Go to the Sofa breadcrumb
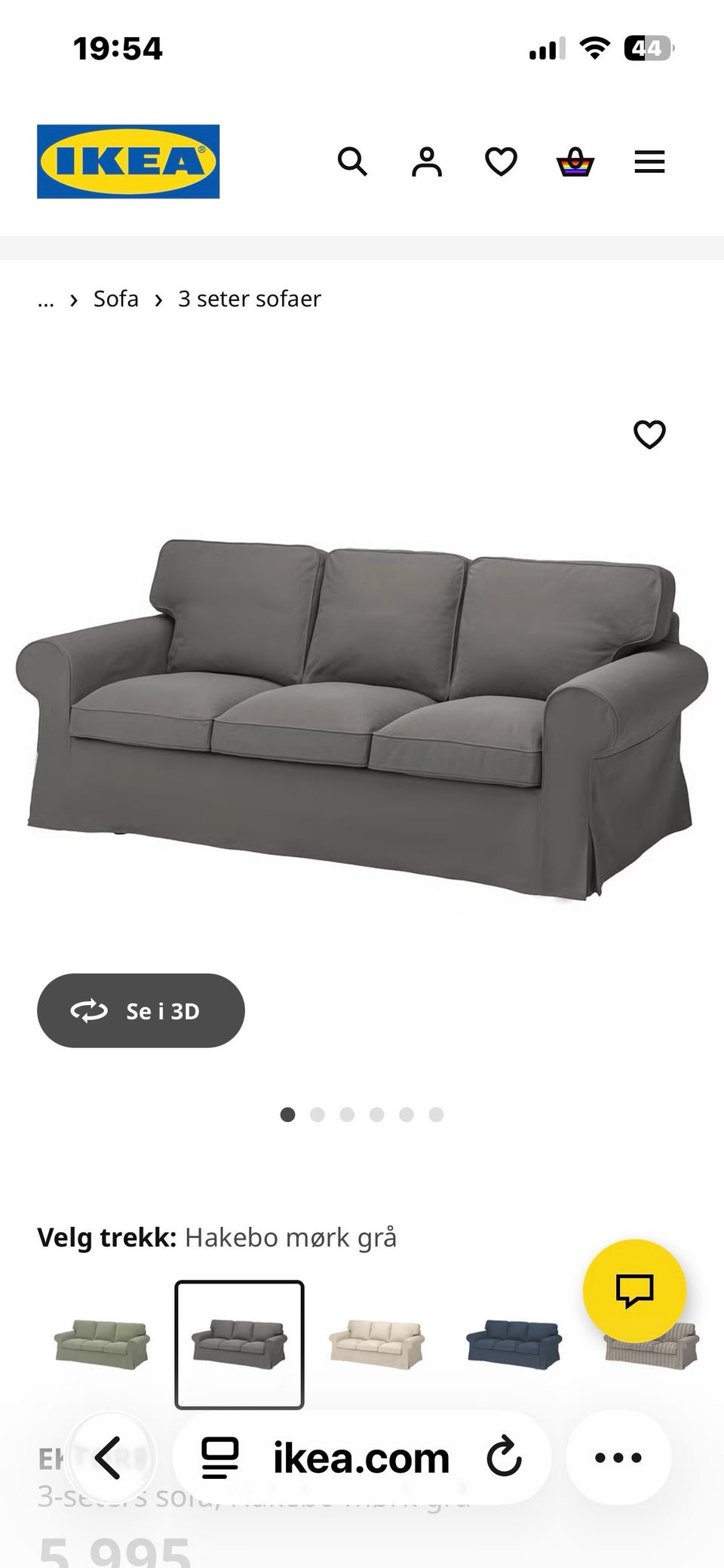The image size is (724, 1568). 116,299
